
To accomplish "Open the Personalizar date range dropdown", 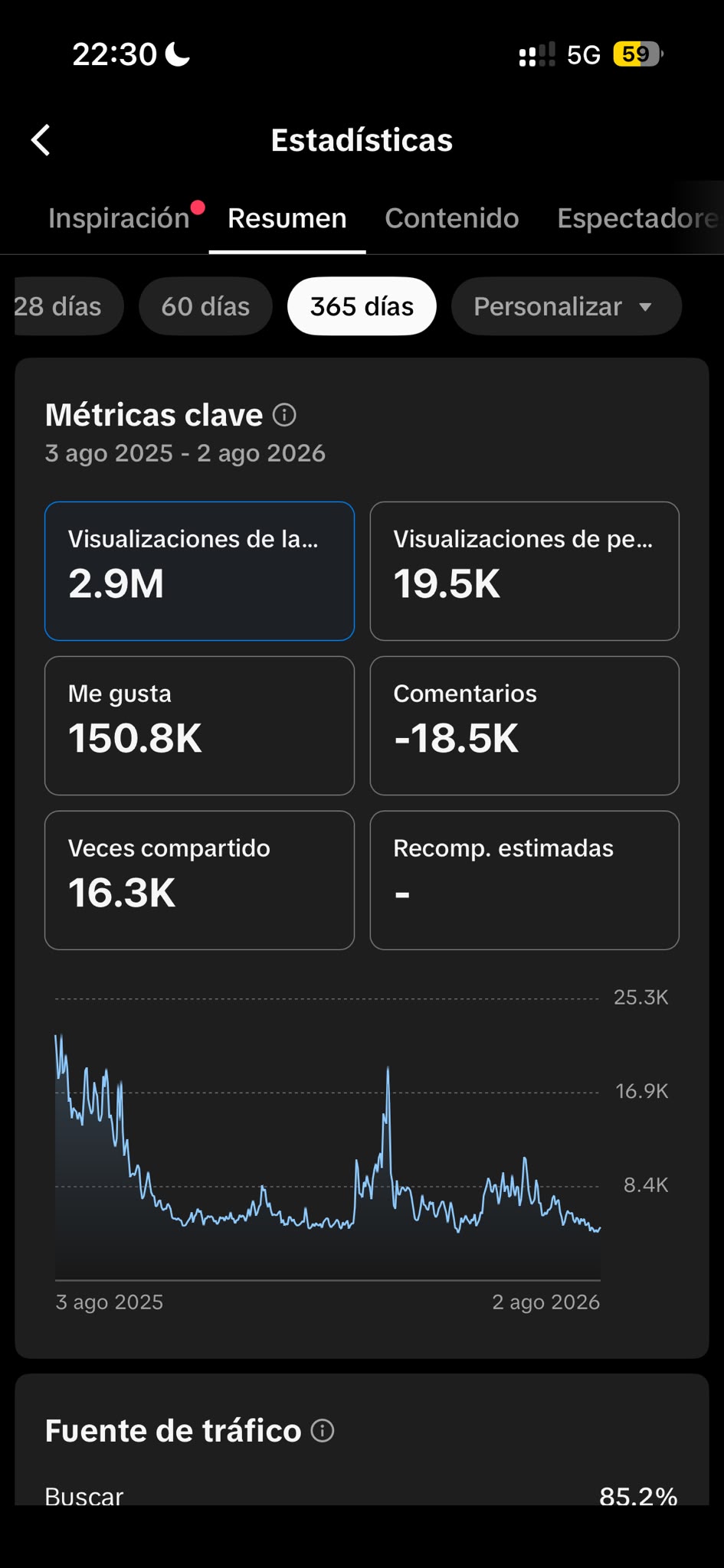I will [566, 306].
